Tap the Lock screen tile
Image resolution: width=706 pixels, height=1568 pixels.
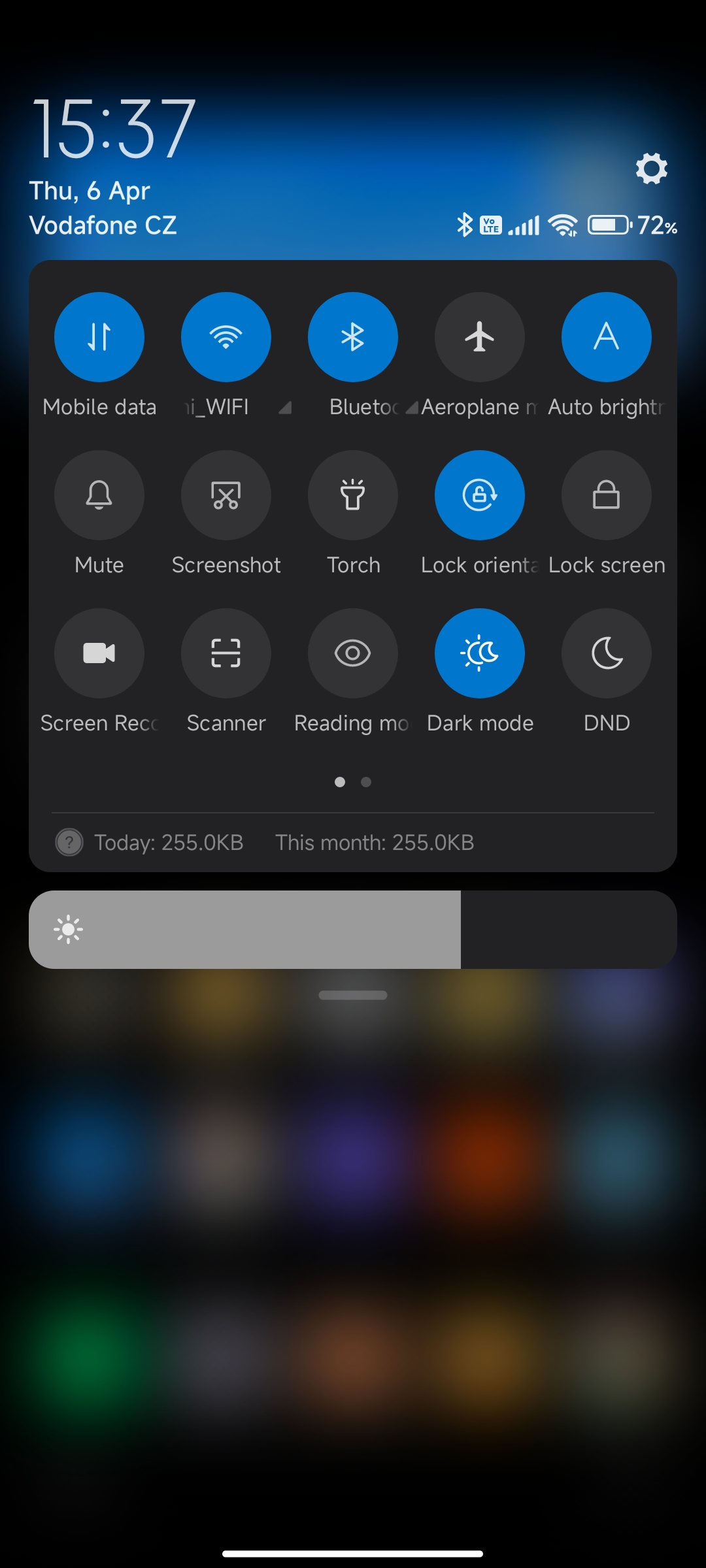pos(607,495)
